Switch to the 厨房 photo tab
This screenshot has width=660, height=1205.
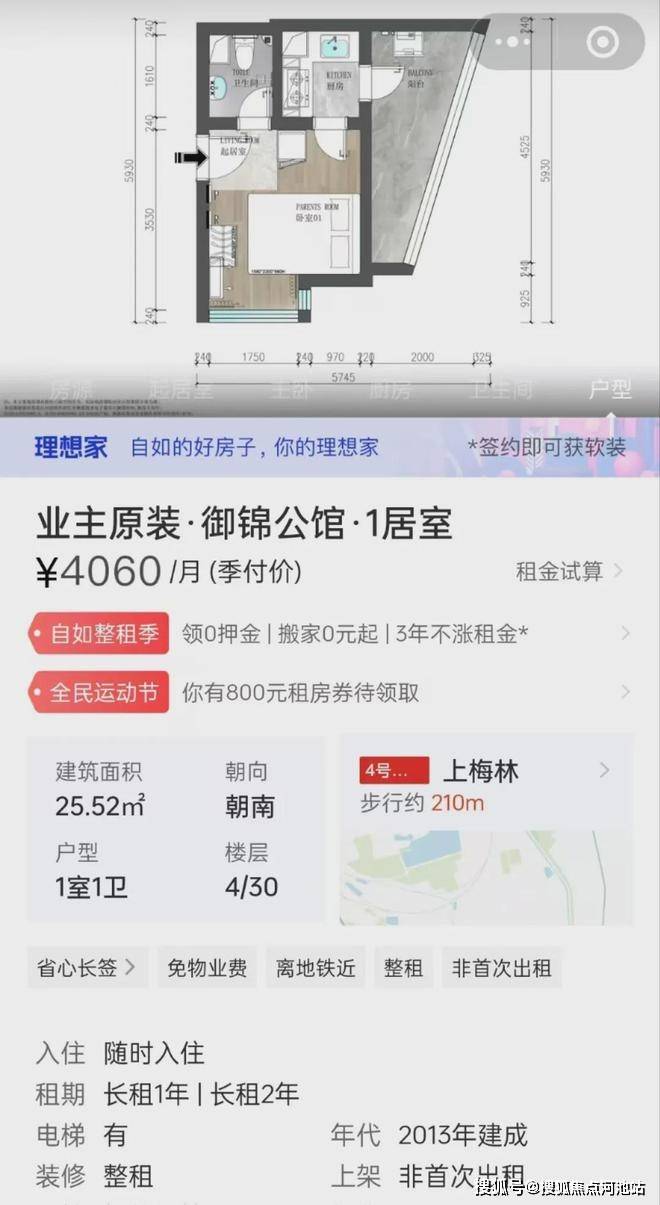(x=390, y=390)
